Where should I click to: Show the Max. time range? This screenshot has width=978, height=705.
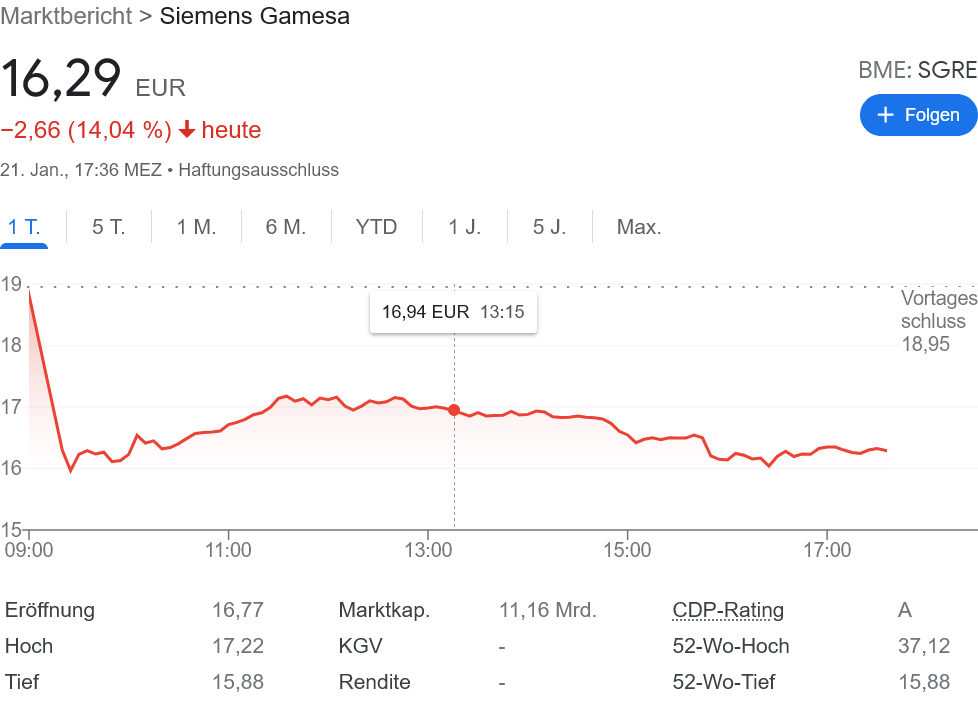[638, 227]
